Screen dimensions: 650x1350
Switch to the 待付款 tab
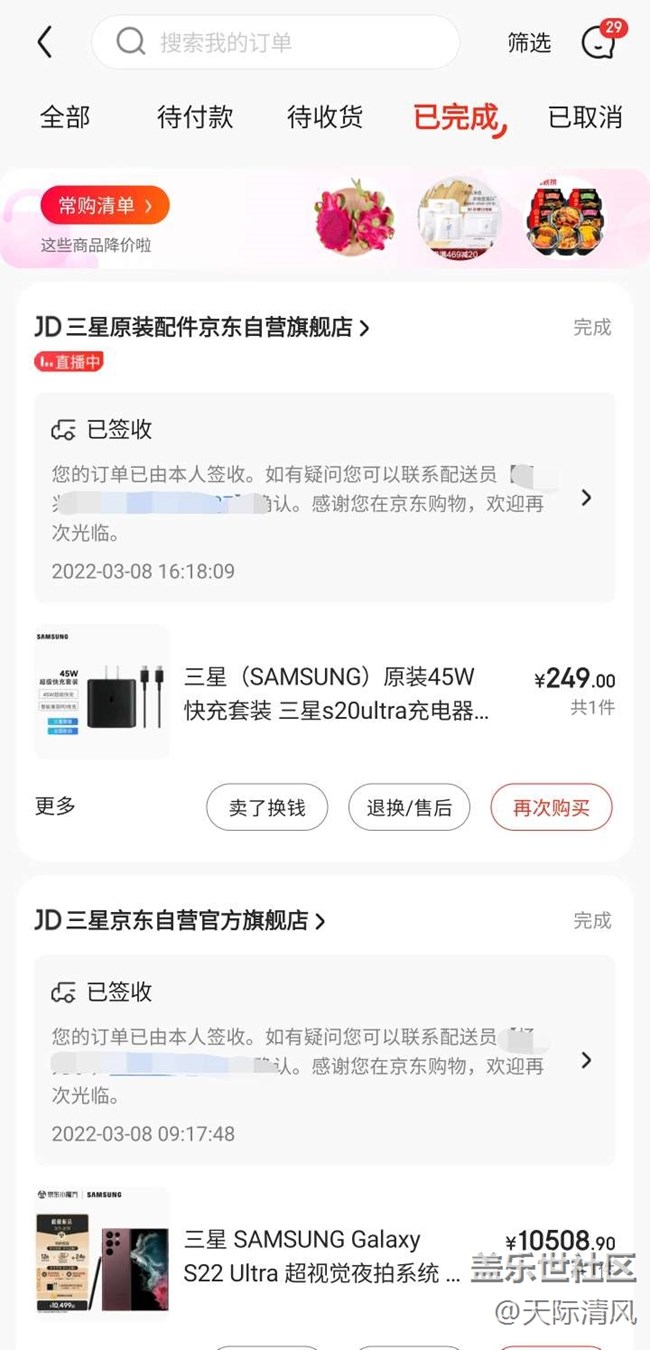coord(195,117)
